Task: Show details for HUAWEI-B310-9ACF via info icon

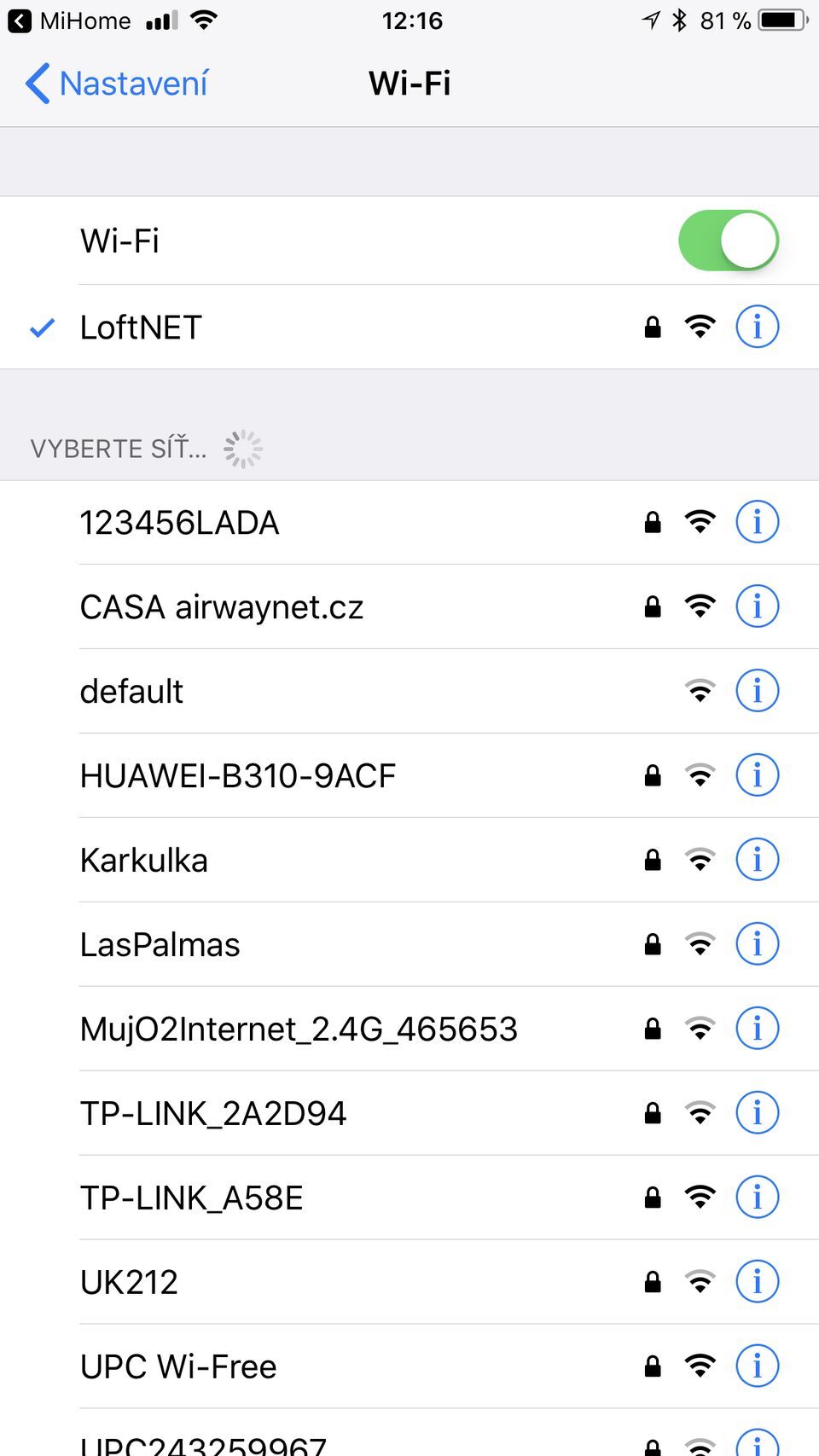Action: point(757,775)
